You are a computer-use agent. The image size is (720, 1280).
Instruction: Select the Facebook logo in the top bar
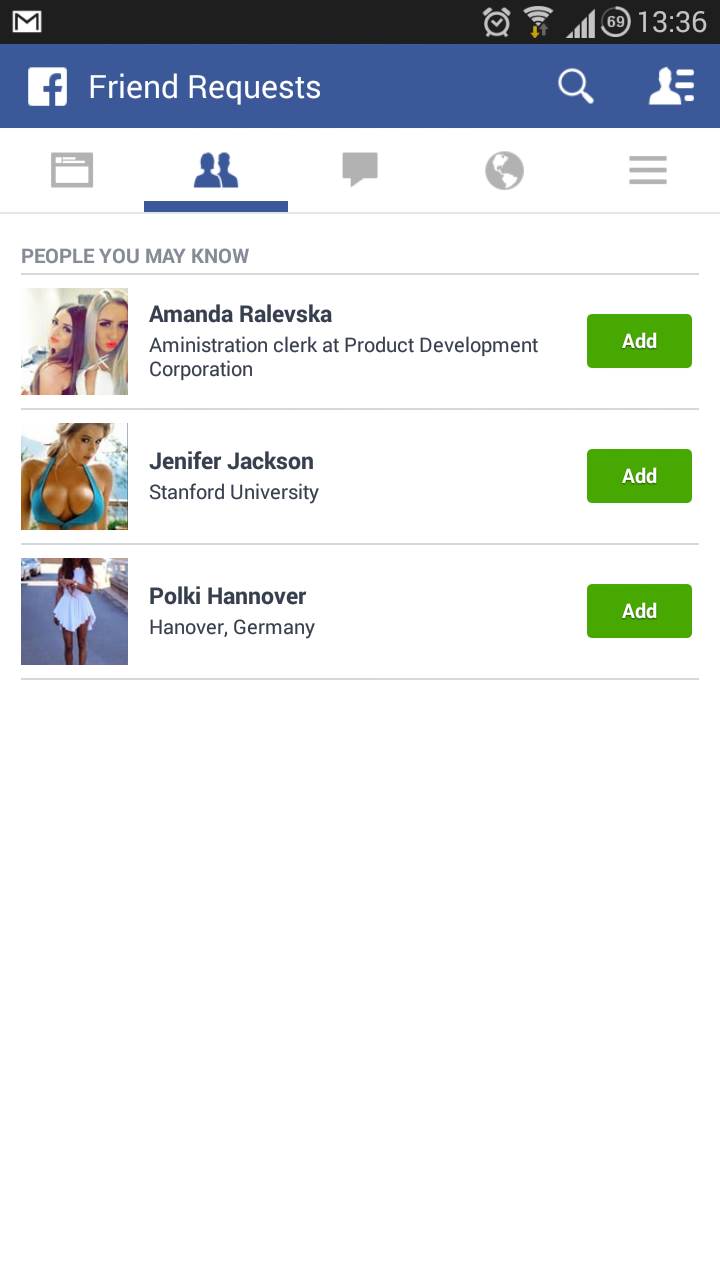[46, 86]
